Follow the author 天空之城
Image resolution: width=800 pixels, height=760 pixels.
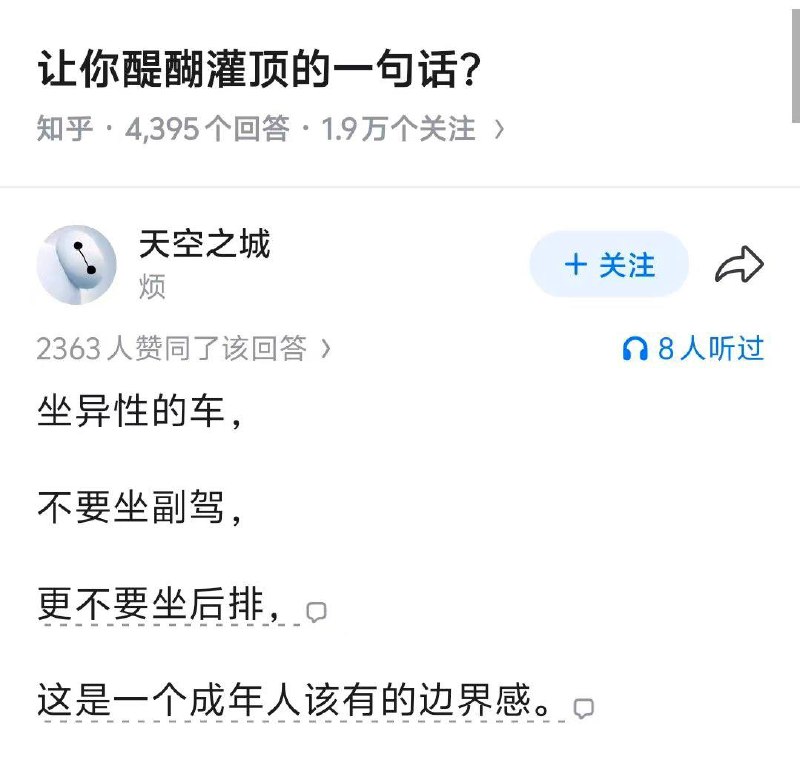[609, 264]
